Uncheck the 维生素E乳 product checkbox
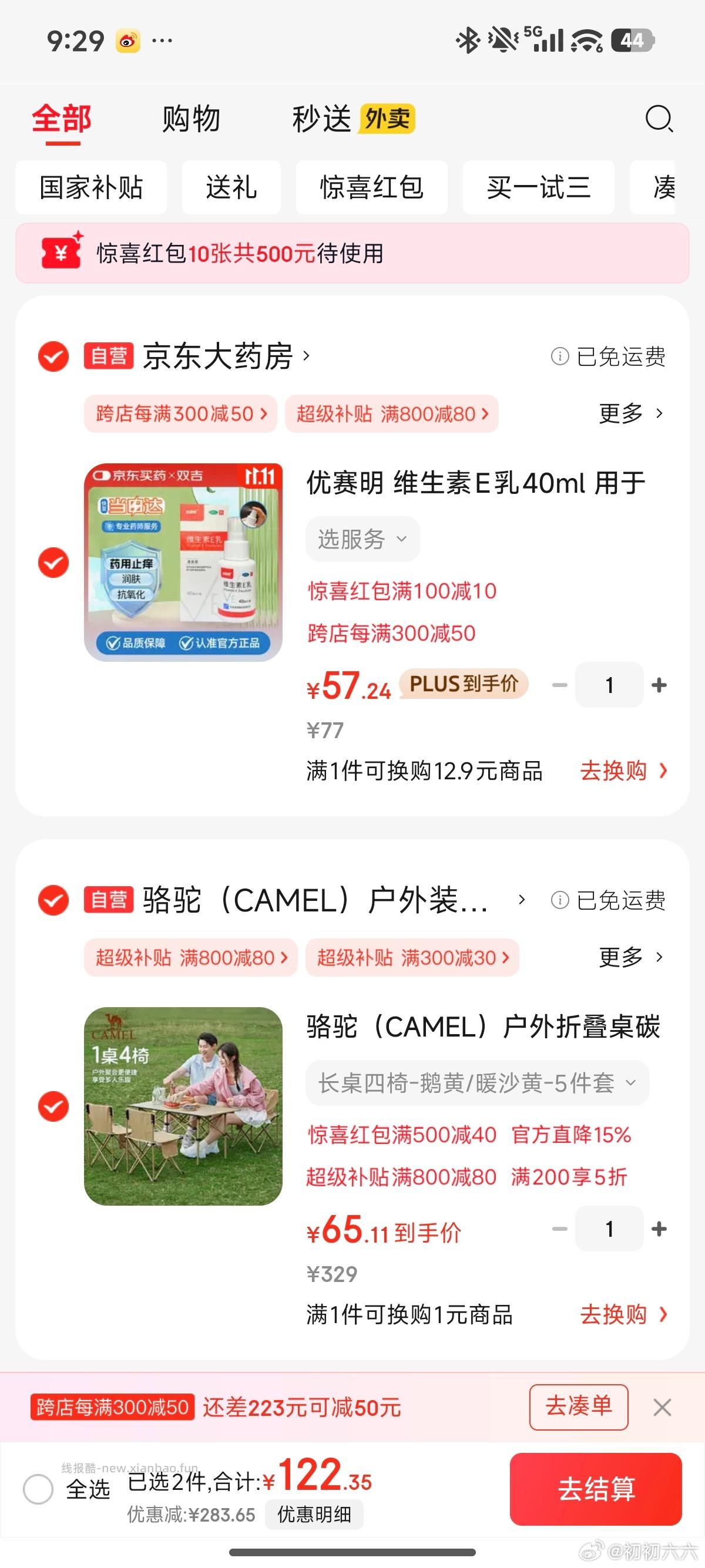 tap(52, 564)
